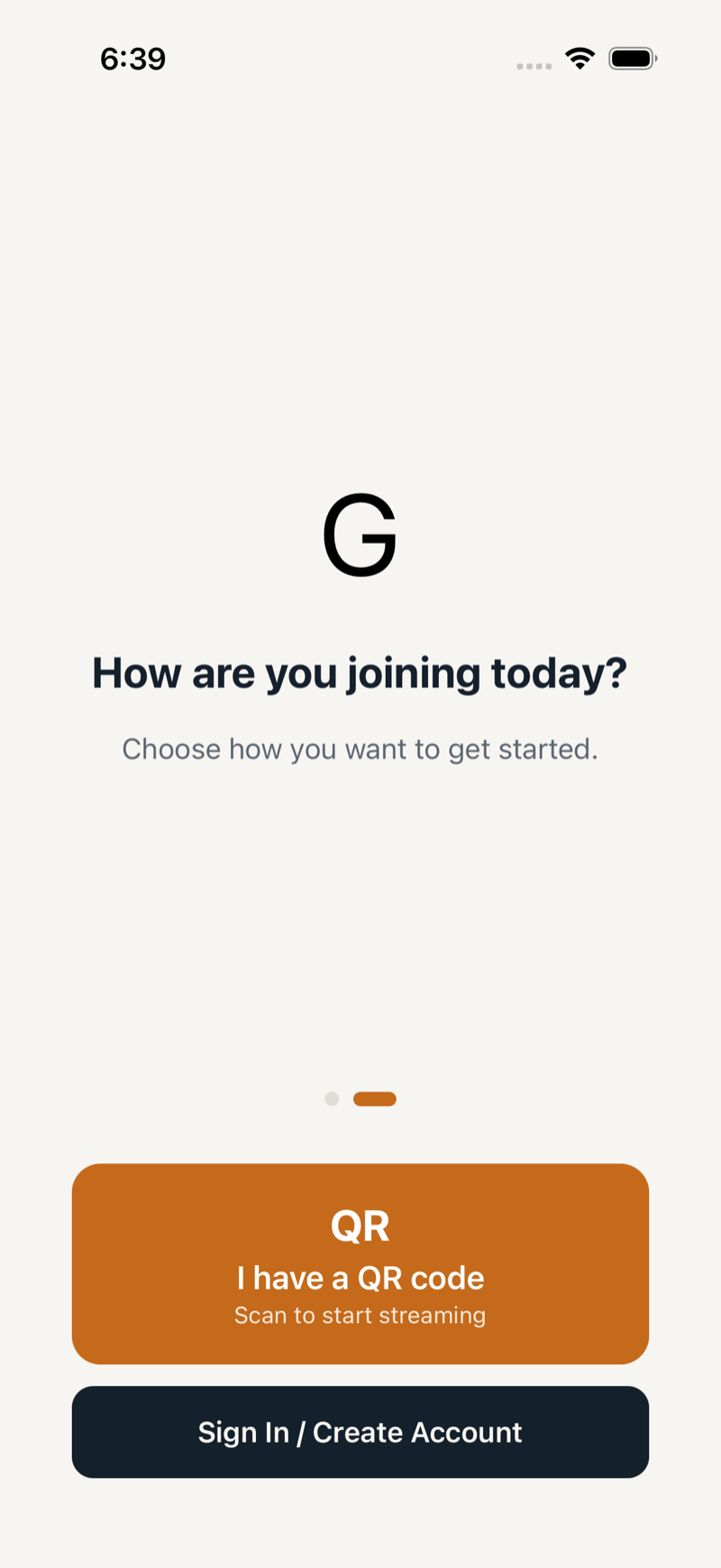This screenshot has height=1568, width=721.
Task: Tap the battery indicator icon
Action: tap(632, 58)
